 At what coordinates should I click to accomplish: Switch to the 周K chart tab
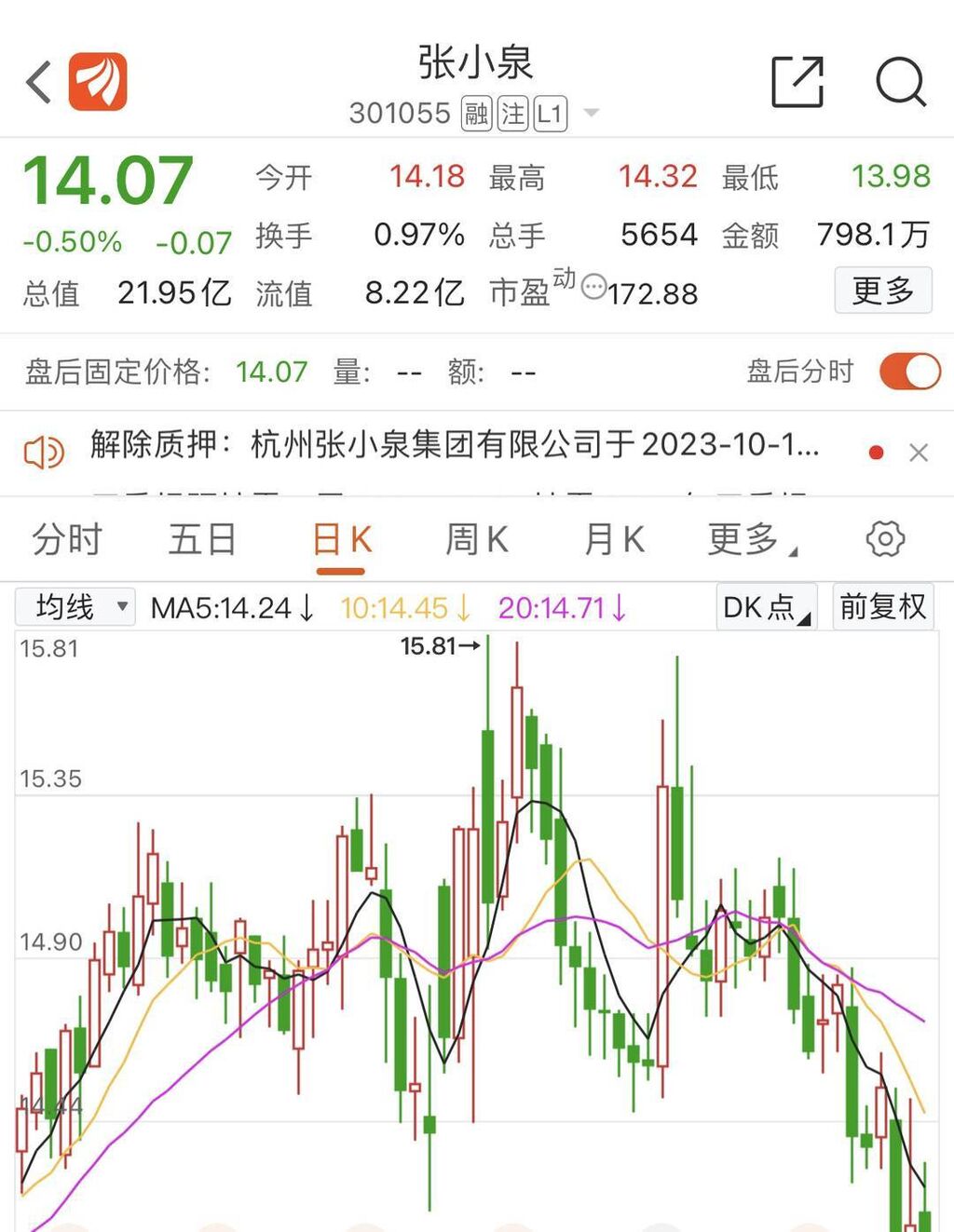click(x=476, y=539)
